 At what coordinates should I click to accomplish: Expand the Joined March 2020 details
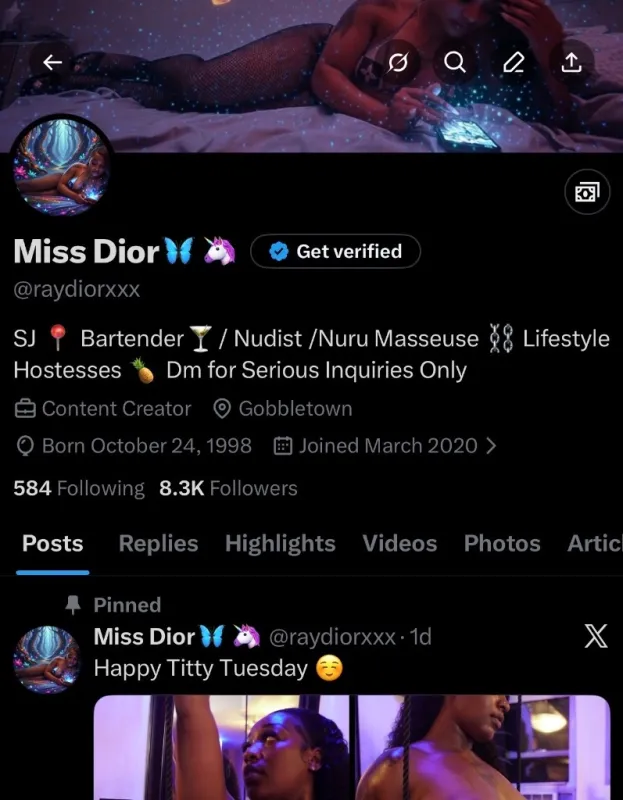pyautogui.click(x=385, y=446)
